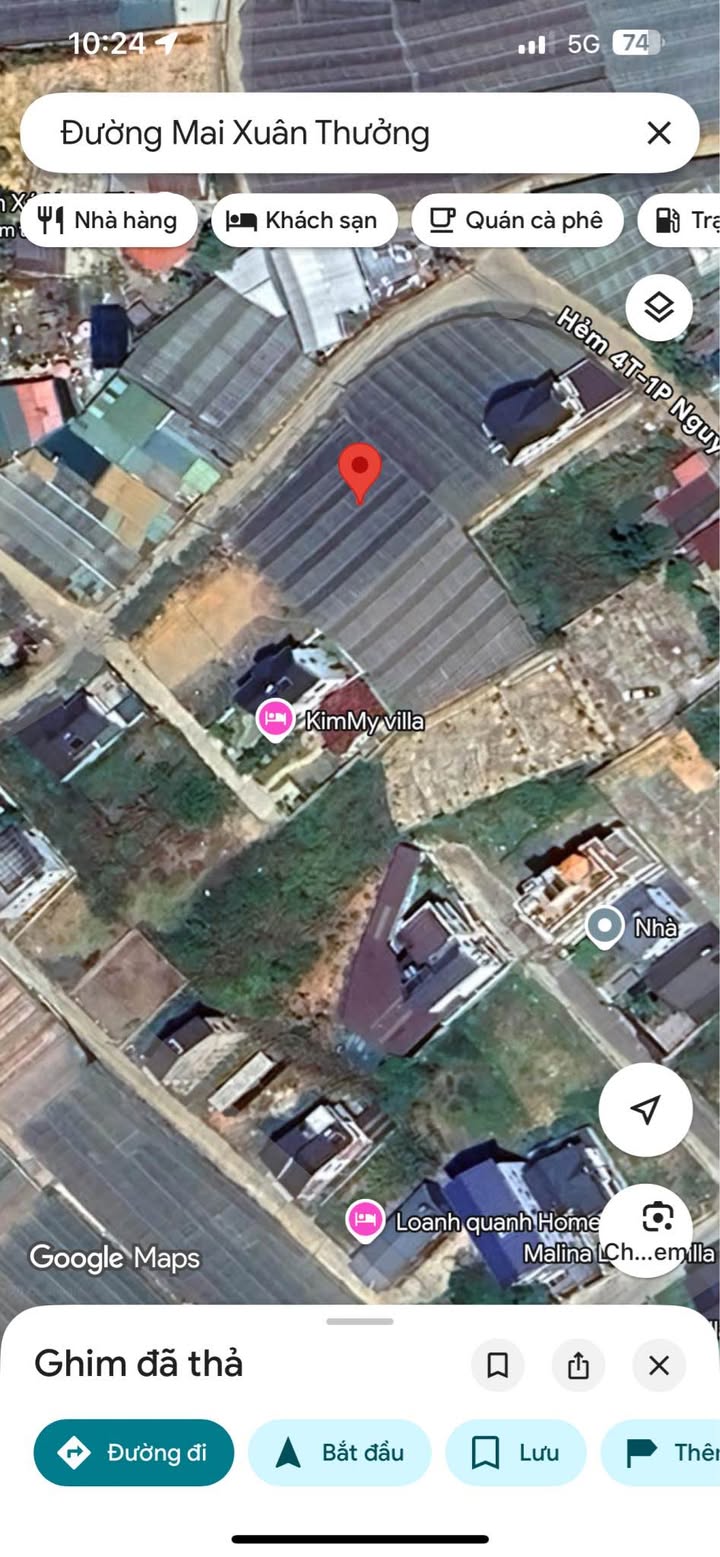Image resolution: width=720 pixels, height=1557 pixels.
Task: Select the Nhà hàng filter chip
Action: [109, 220]
